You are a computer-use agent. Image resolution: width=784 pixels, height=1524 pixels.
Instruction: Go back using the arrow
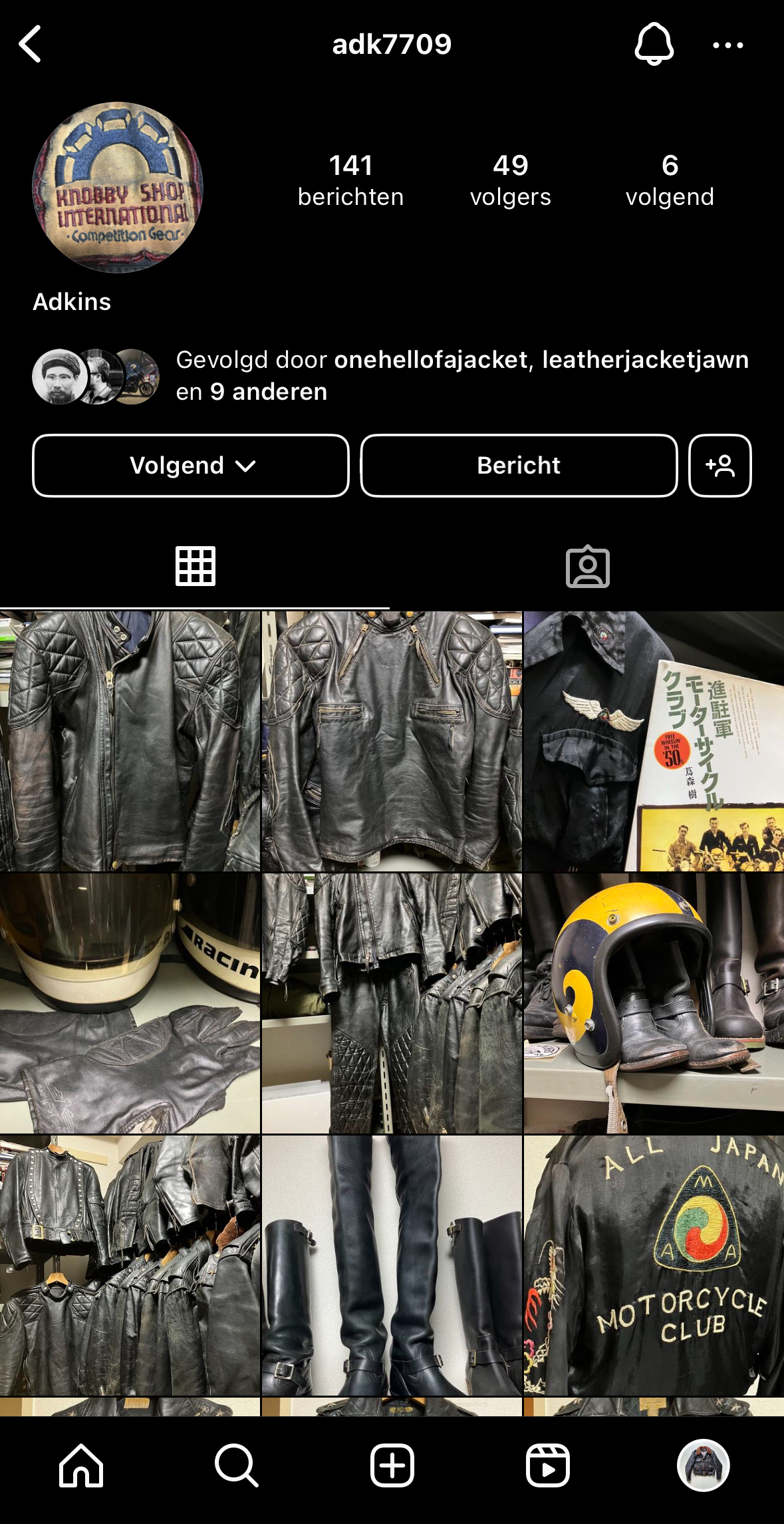[x=31, y=45]
